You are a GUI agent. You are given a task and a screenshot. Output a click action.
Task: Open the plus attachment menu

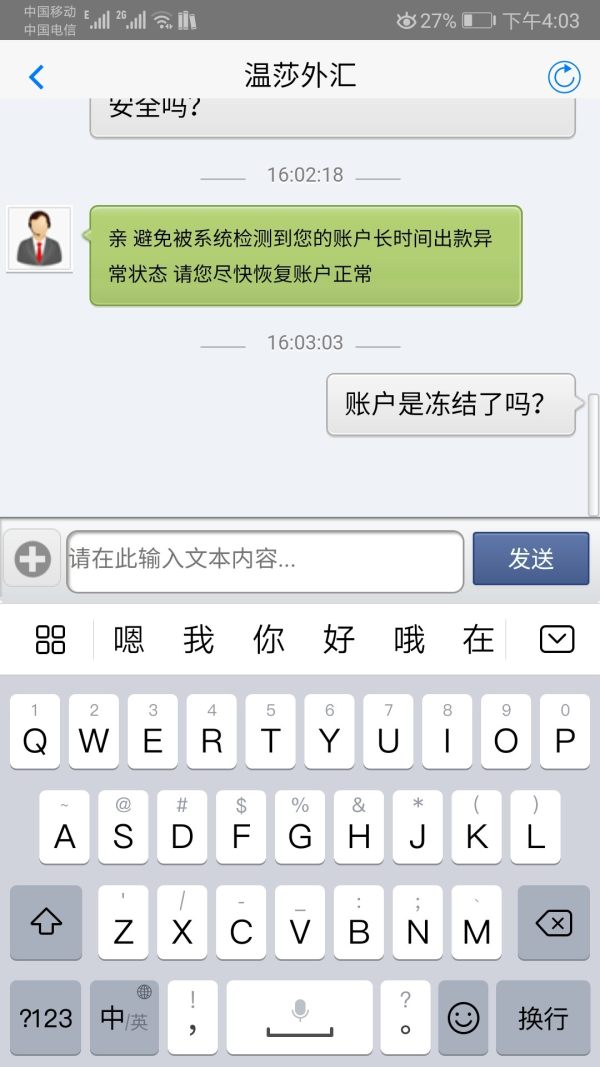[x=32, y=559]
